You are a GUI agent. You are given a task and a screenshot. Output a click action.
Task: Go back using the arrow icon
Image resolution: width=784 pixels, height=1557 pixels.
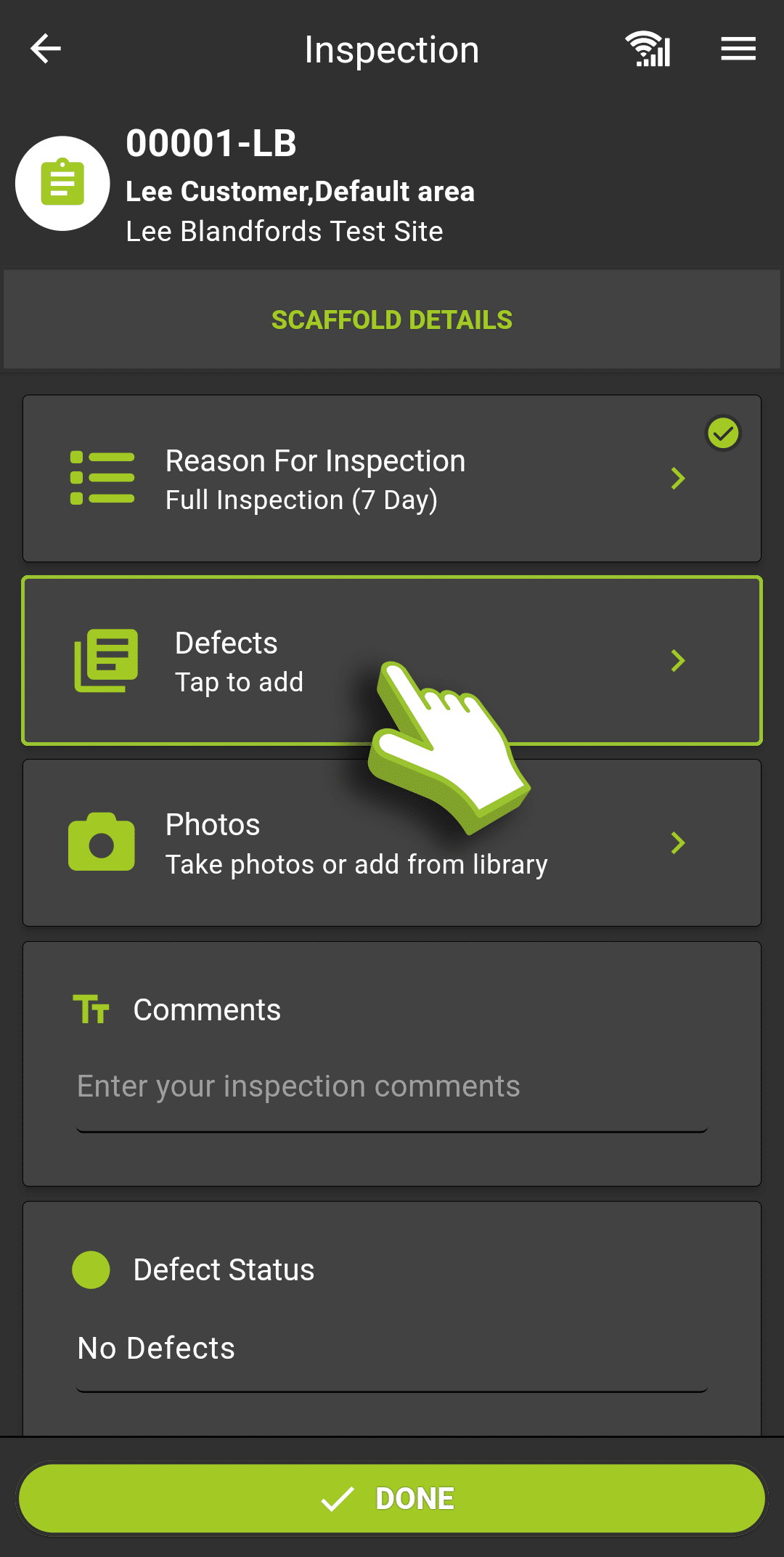point(46,49)
